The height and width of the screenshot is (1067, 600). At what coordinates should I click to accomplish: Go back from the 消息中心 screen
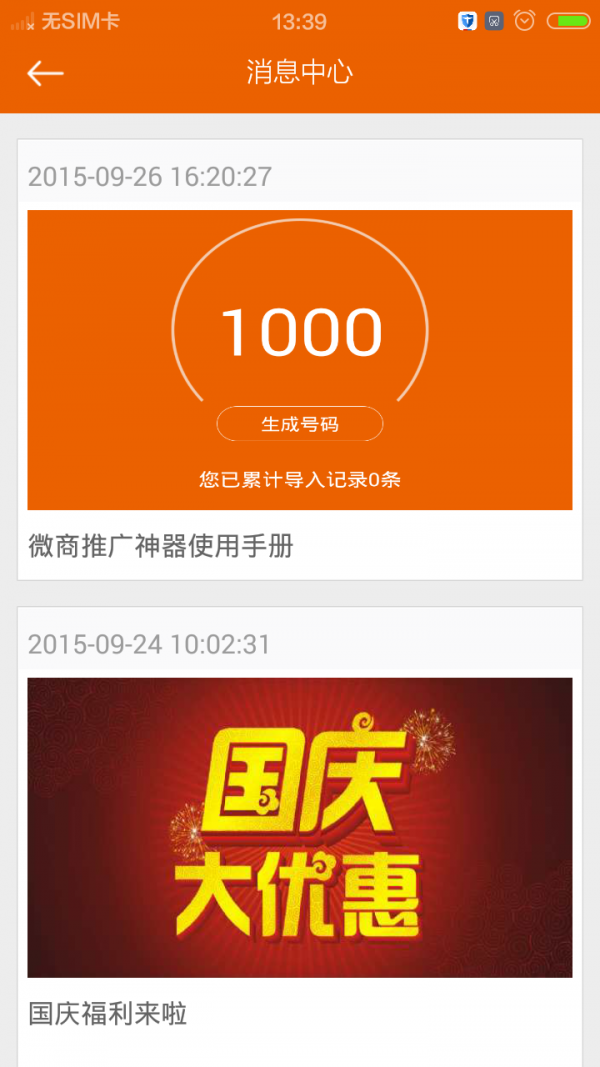(45, 73)
